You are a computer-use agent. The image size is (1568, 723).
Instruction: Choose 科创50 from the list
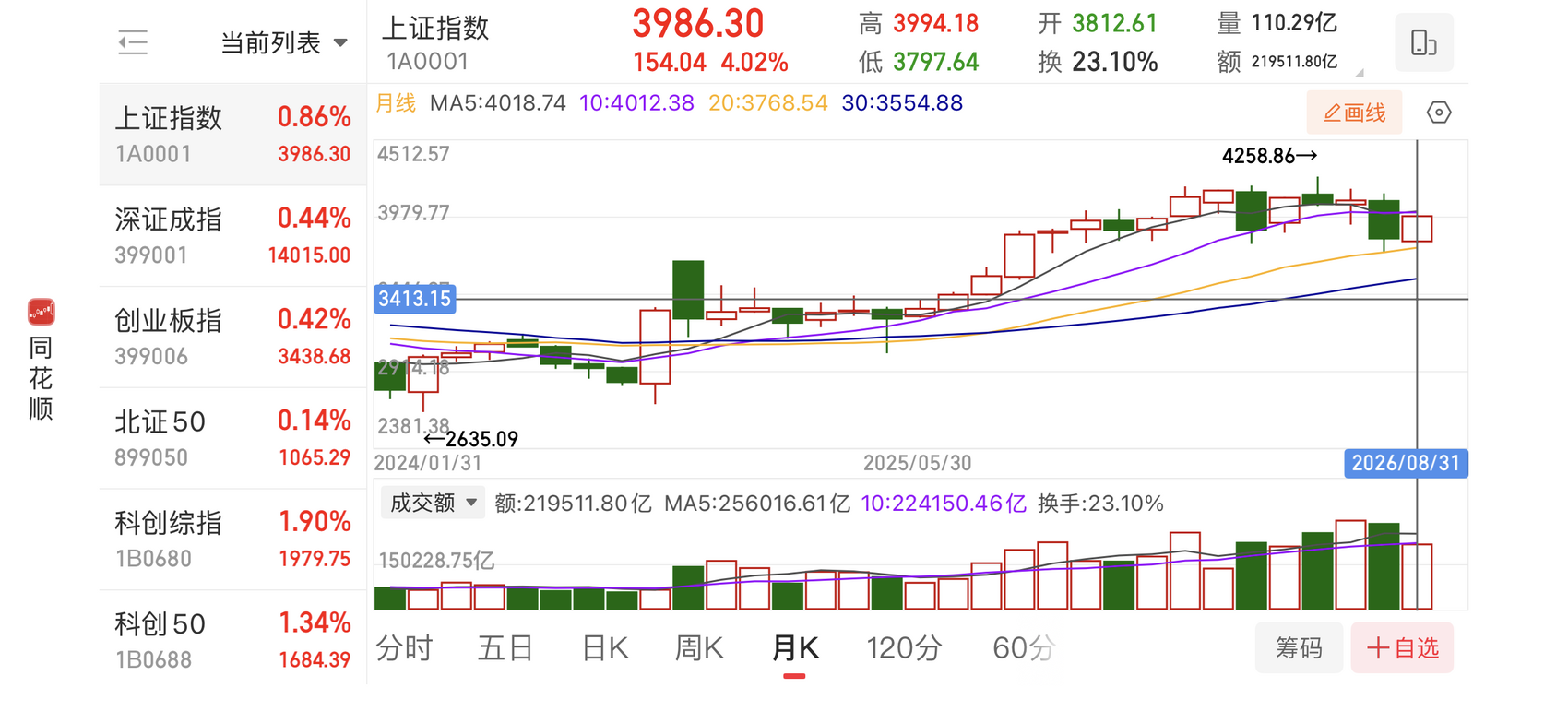coord(232,640)
